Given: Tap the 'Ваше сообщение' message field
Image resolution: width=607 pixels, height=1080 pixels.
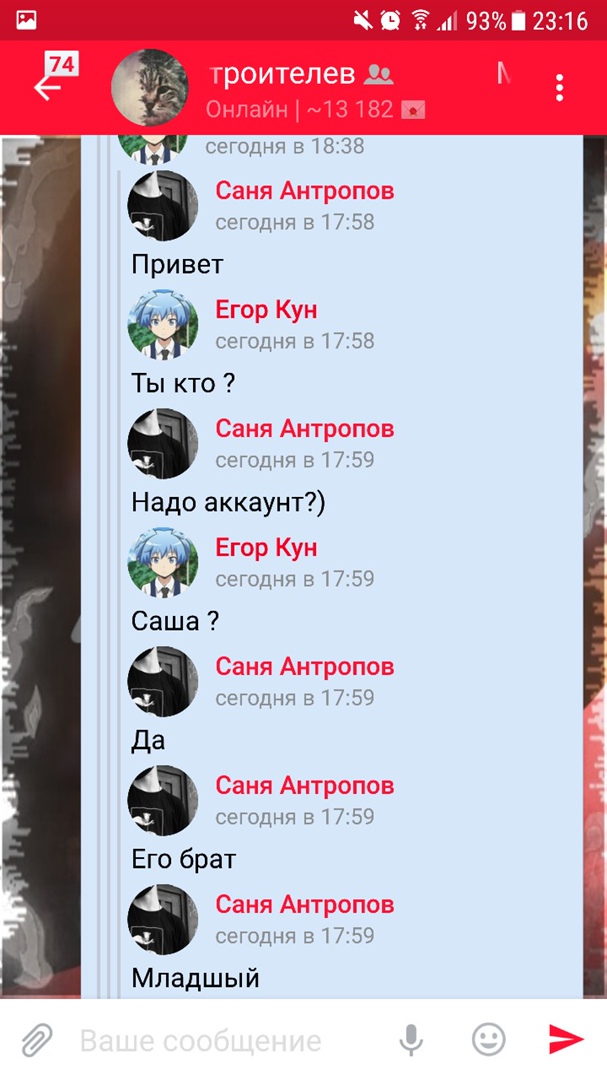Looking at the screenshot, I should [220, 1040].
